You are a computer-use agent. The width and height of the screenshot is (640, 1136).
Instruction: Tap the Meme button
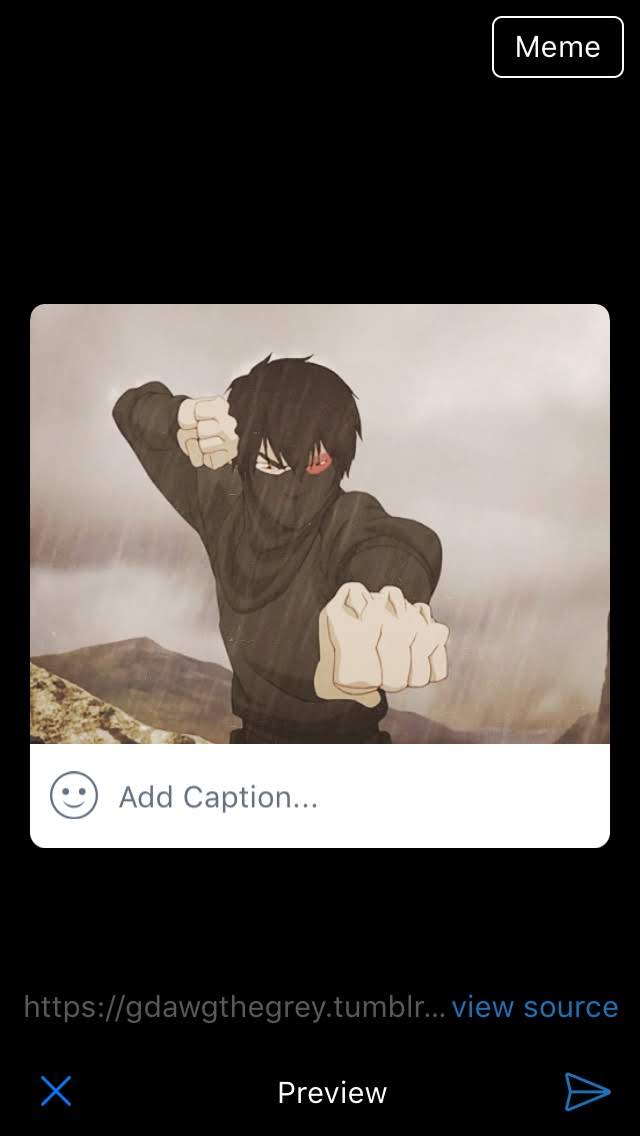click(x=557, y=47)
